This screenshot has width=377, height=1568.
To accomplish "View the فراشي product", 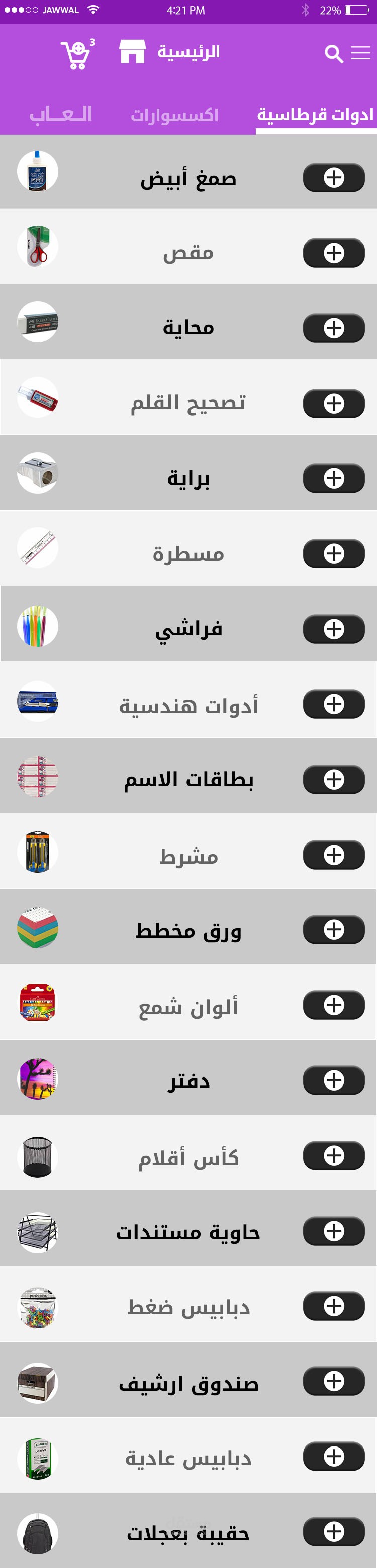I will click(188, 629).
